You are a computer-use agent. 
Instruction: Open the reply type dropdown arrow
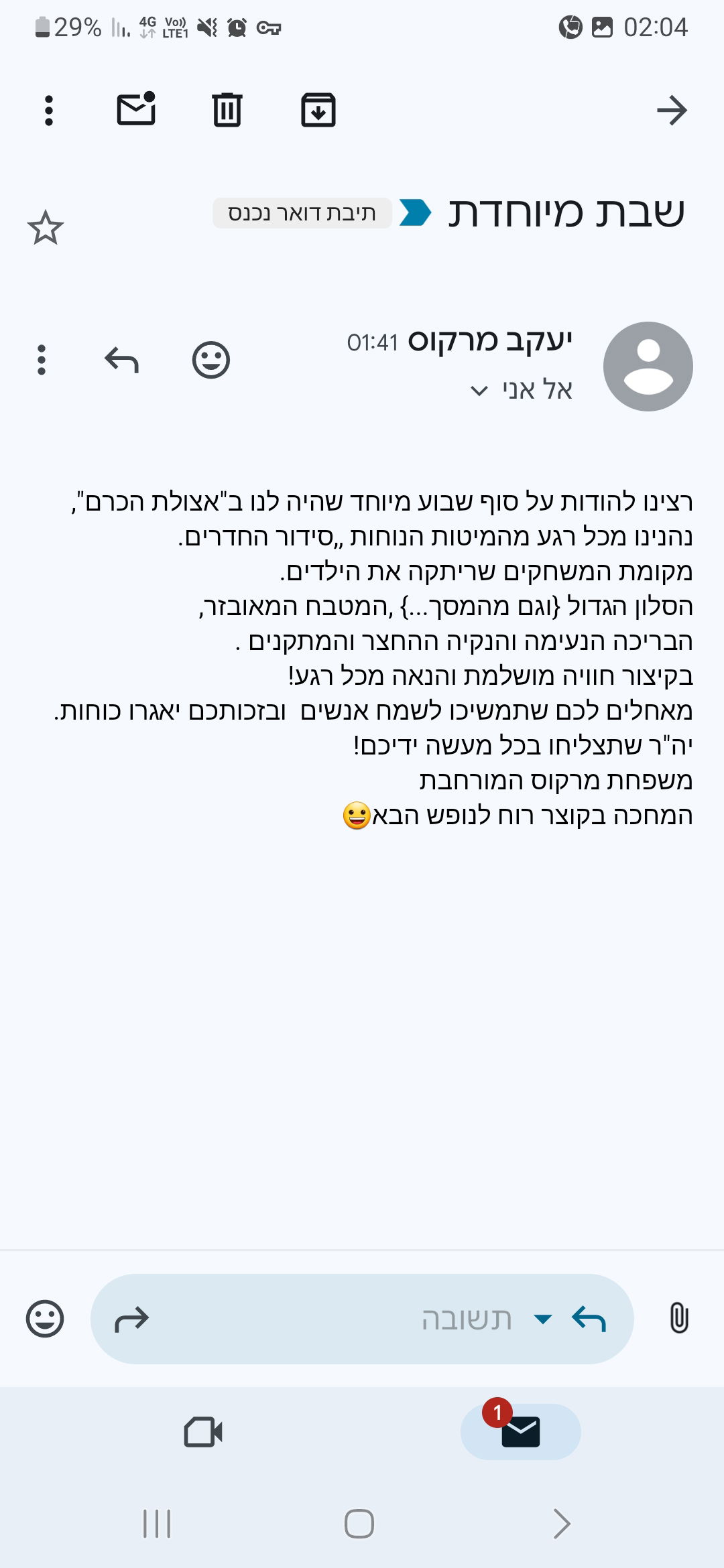click(542, 1319)
